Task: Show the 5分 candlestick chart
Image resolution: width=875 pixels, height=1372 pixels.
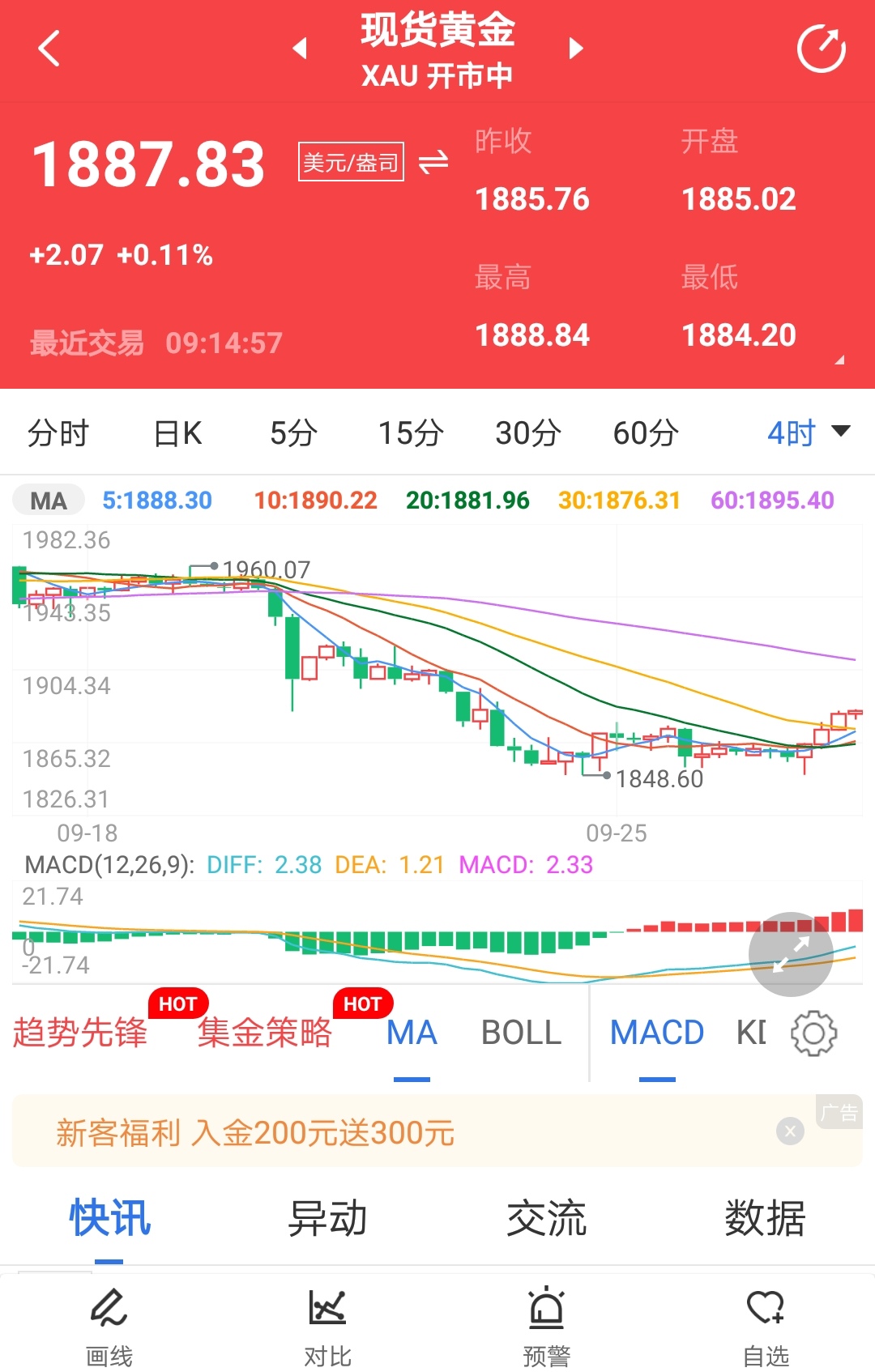Action: coord(293,433)
